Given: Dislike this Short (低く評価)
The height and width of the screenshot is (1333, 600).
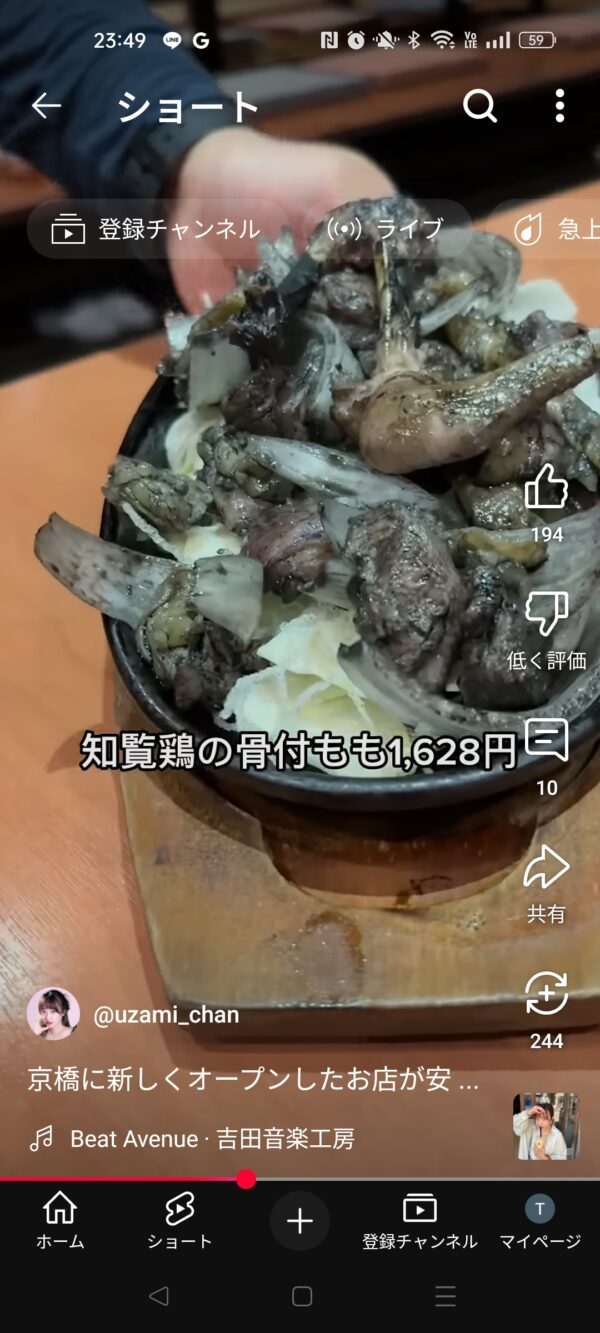Looking at the screenshot, I should (546, 616).
